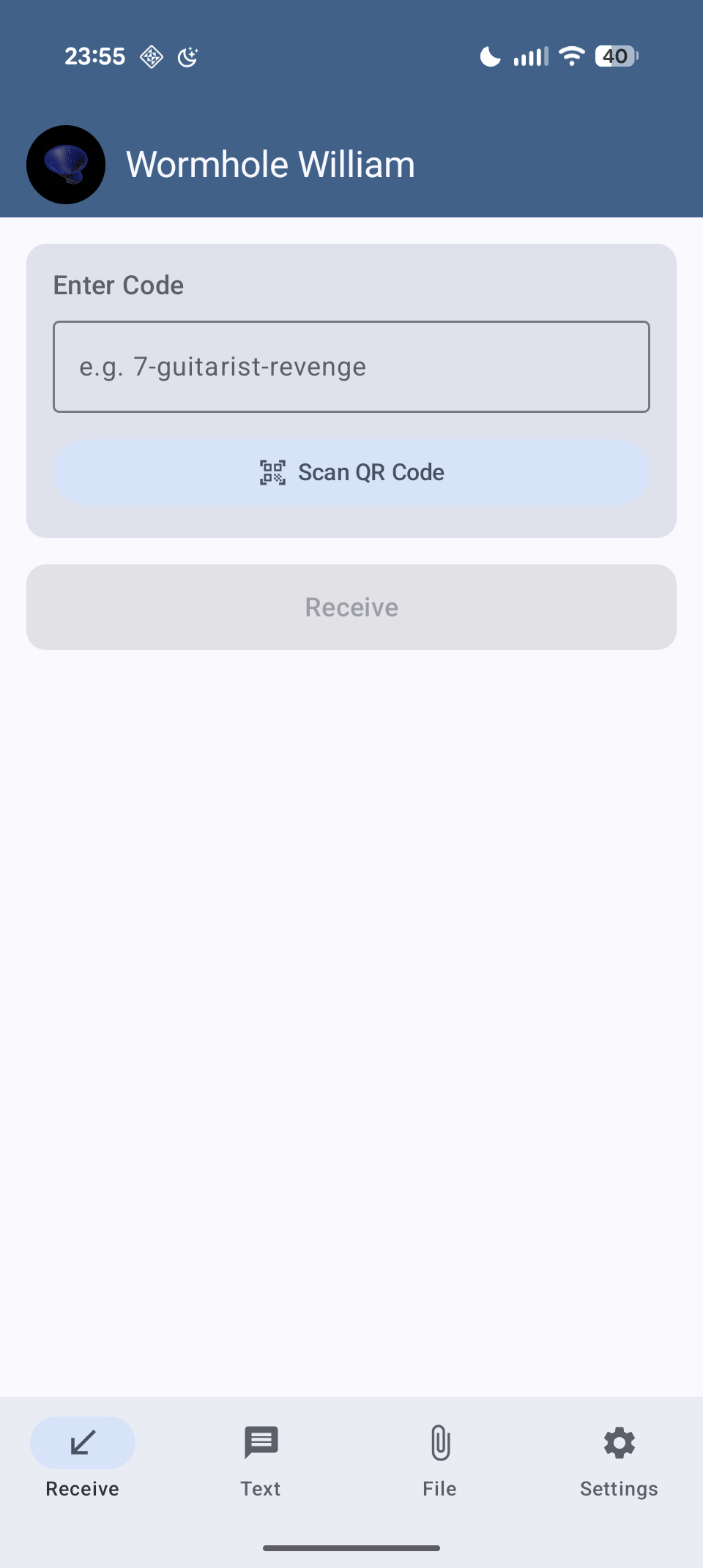The height and width of the screenshot is (1568, 703).
Task: Switch to the Text tab
Action: pos(261,1464)
